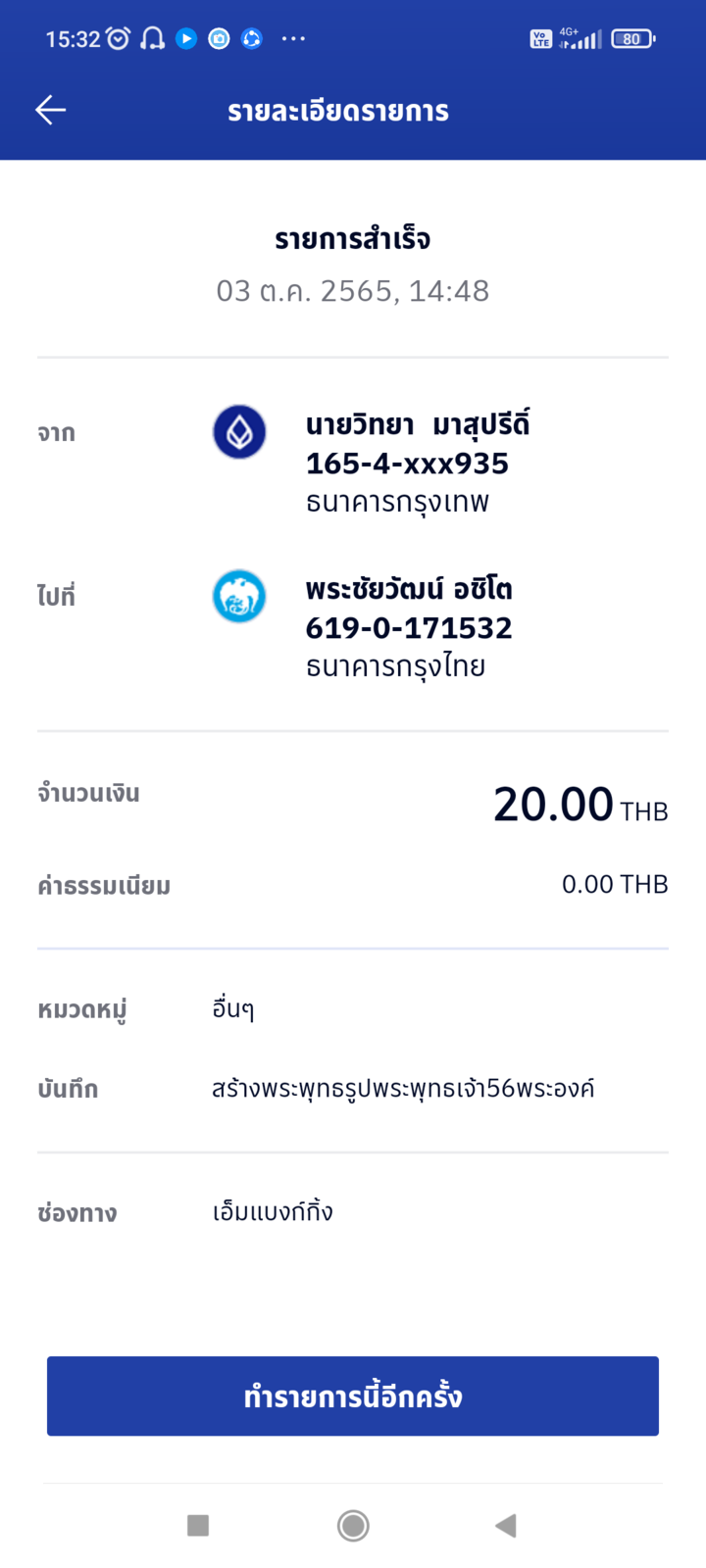Viewport: 706px width, 1568px height.
Task: Tap the ทำรายการนี้อีกครั้ง button
Action: coord(353,1396)
